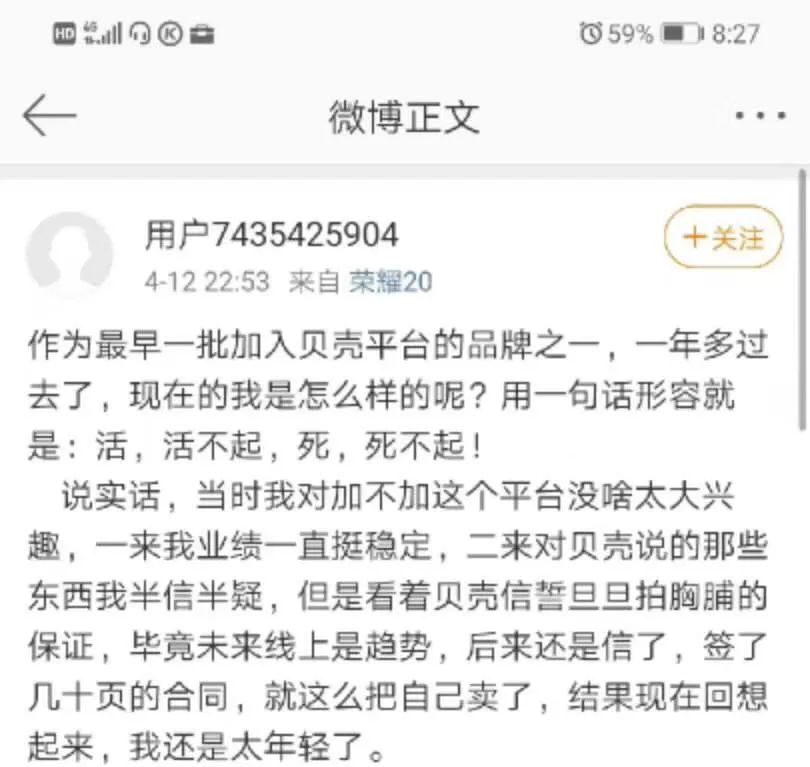810x767 pixels.
Task: Go back using the arrow icon
Action: coord(49,117)
